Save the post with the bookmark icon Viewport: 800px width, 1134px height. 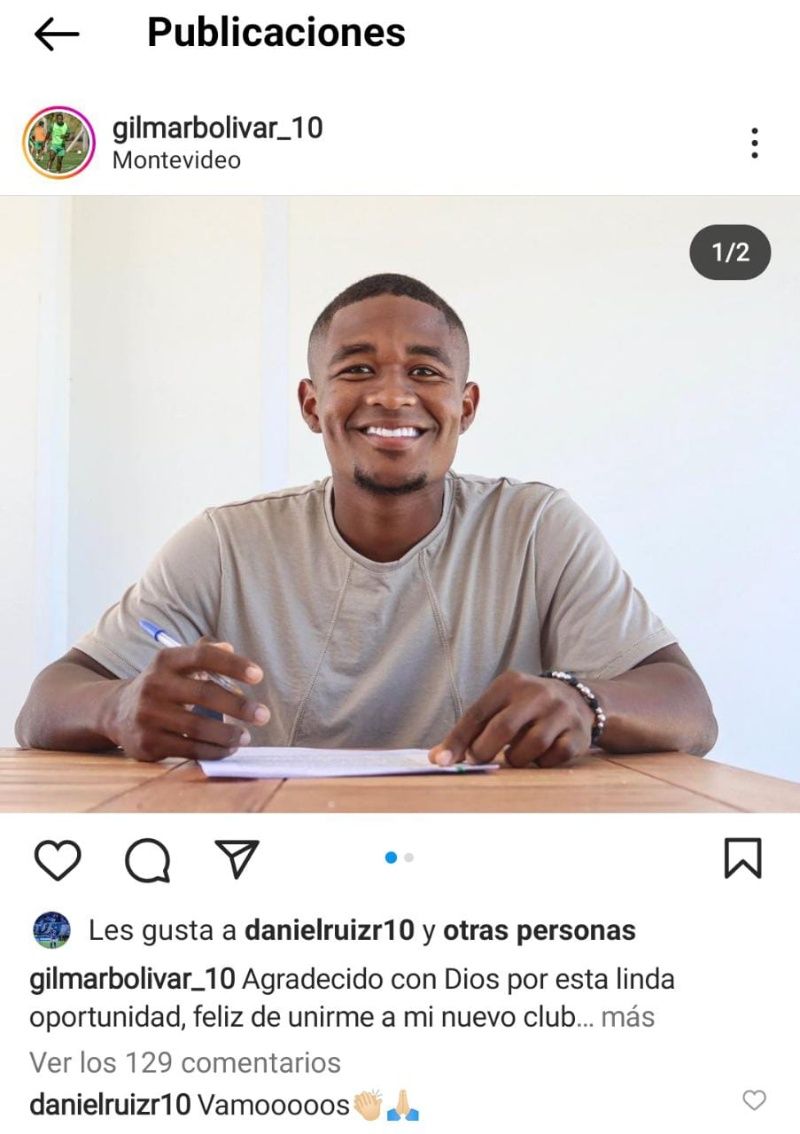point(742,859)
